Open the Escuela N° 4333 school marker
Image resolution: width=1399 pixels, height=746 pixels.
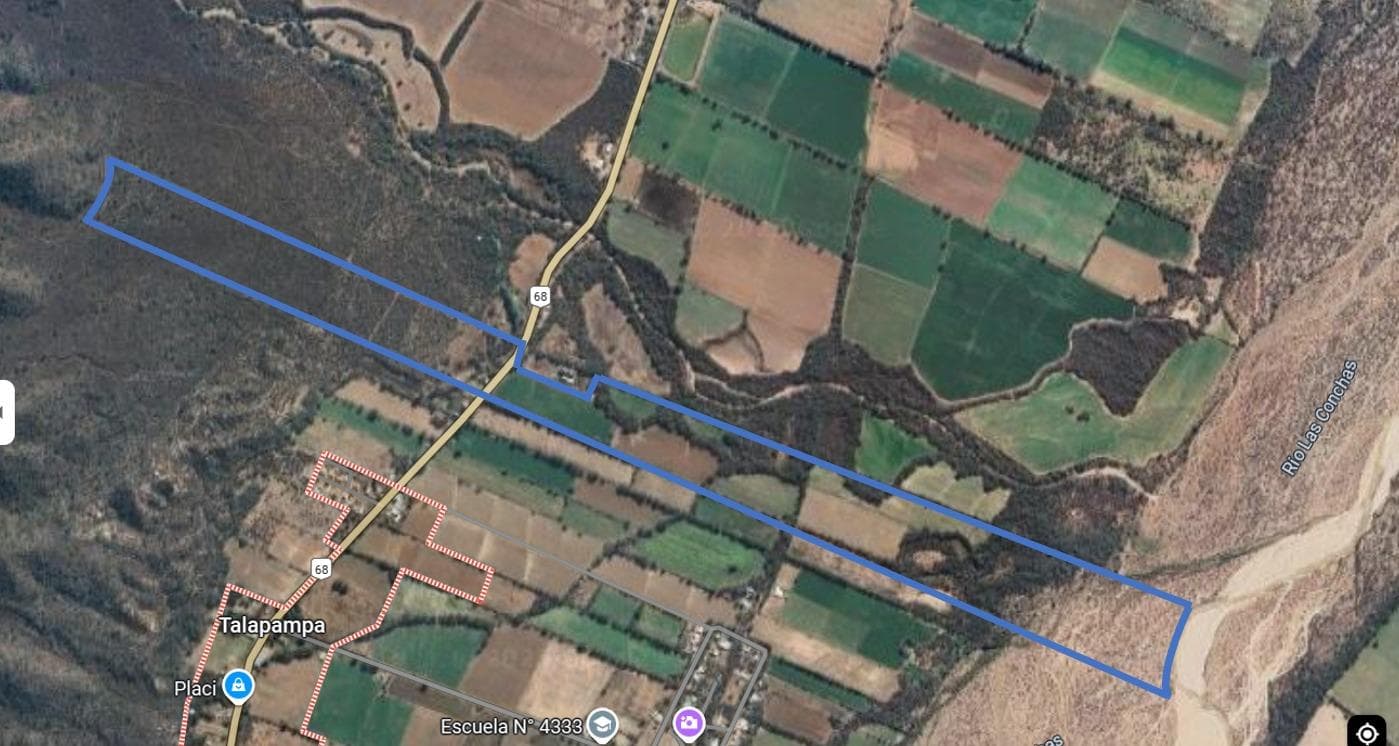602,724
